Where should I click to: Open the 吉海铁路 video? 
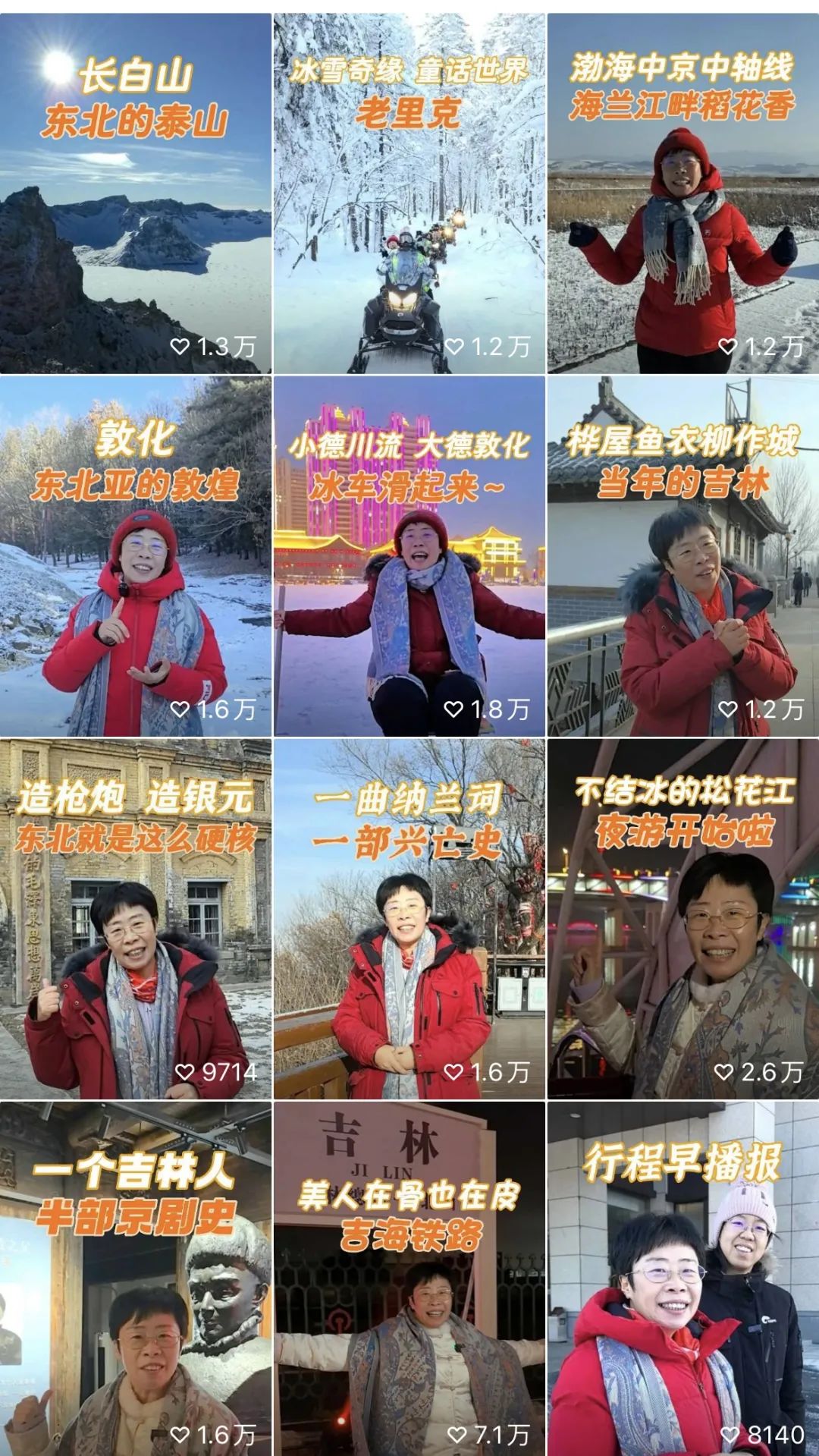coord(409,1278)
